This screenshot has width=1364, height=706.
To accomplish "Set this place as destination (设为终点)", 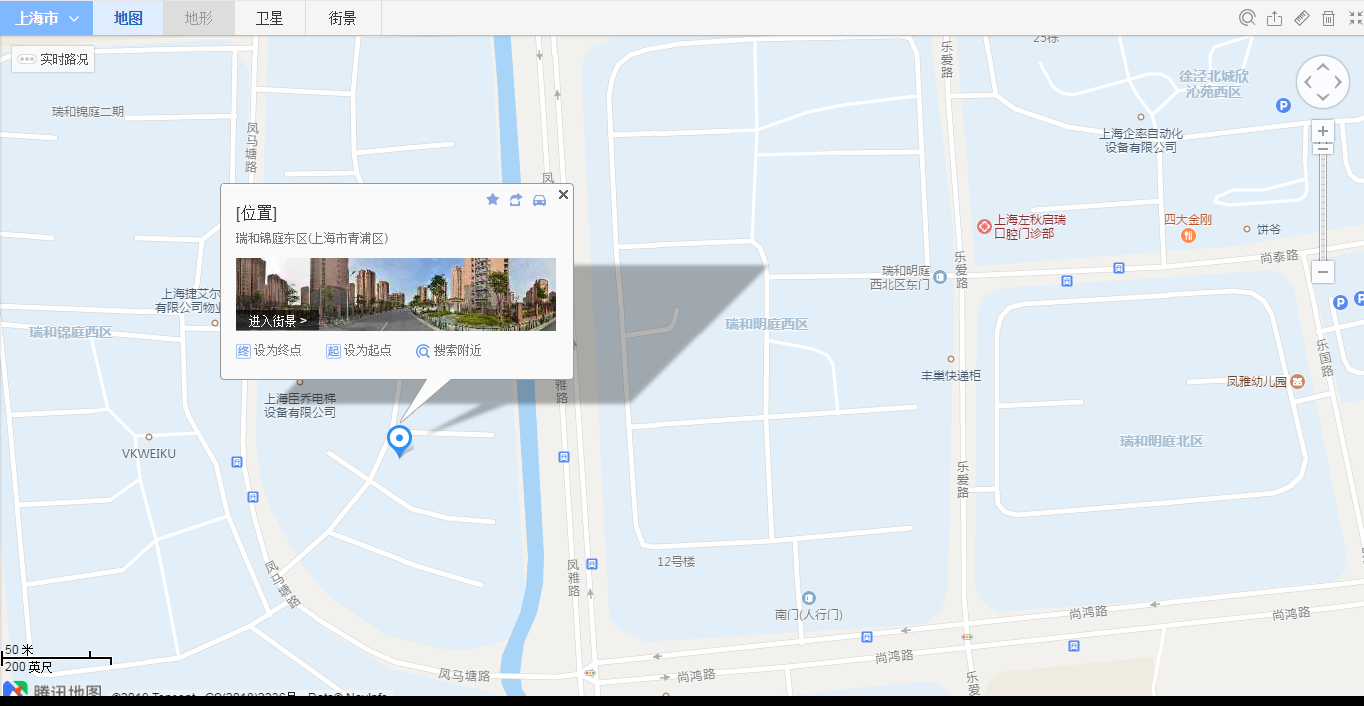I will (269, 351).
